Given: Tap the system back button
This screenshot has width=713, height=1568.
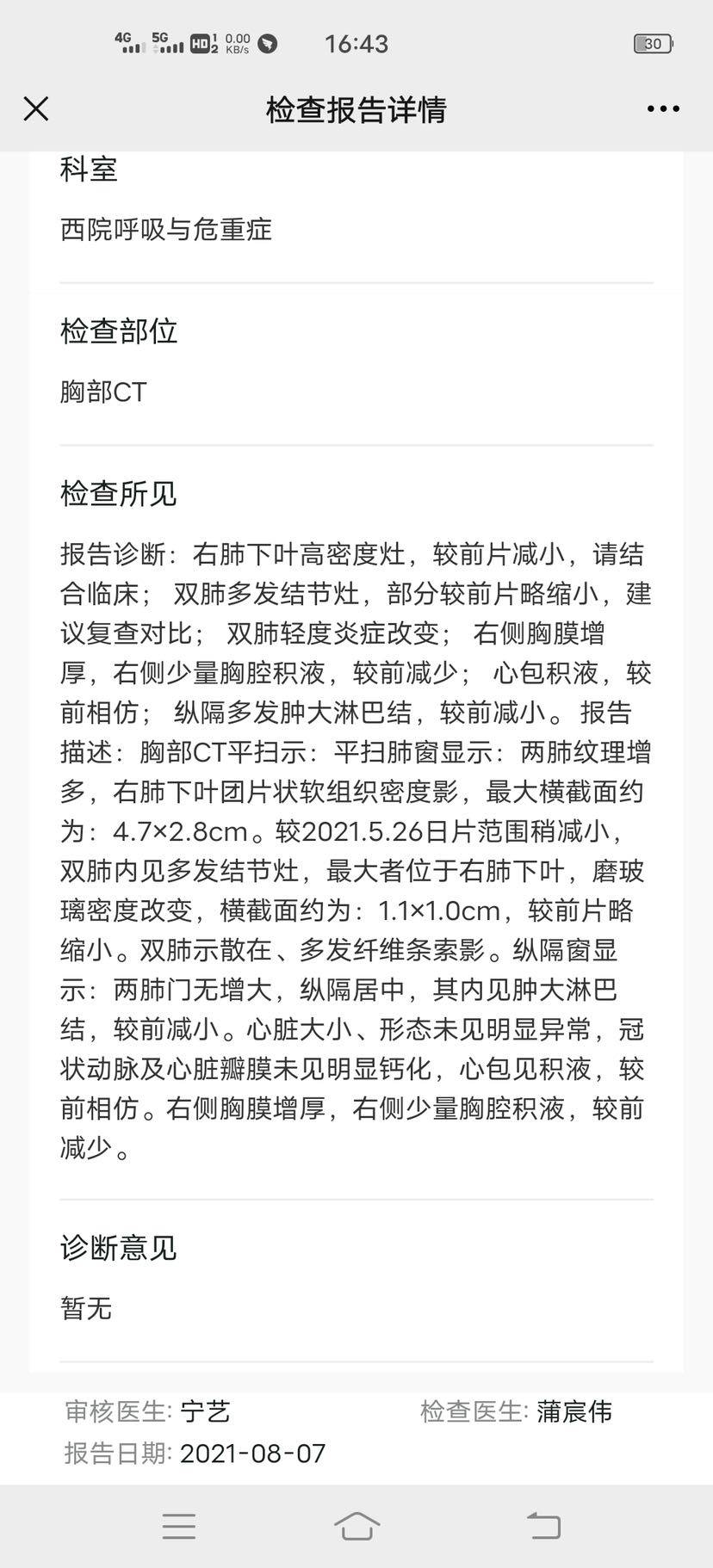Looking at the screenshot, I should coord(543,1526).
